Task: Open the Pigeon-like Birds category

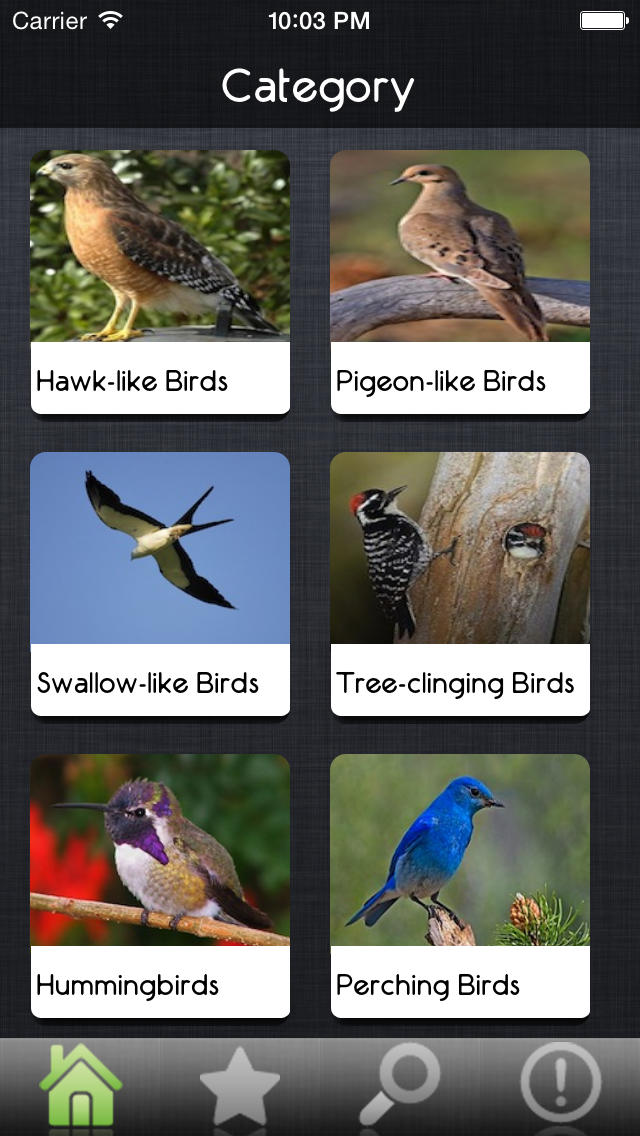Action: coord(460,281)
